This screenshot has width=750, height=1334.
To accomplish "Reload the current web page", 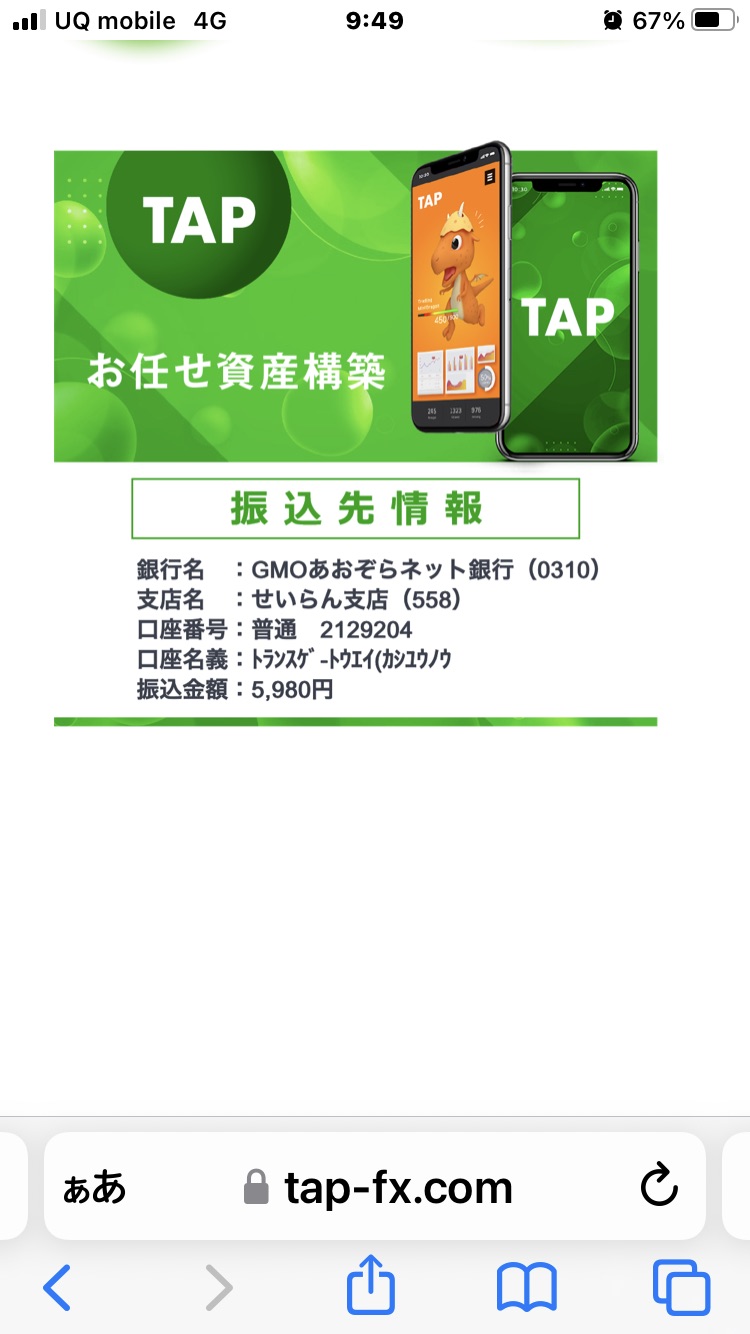I will tap(659, 1187).
